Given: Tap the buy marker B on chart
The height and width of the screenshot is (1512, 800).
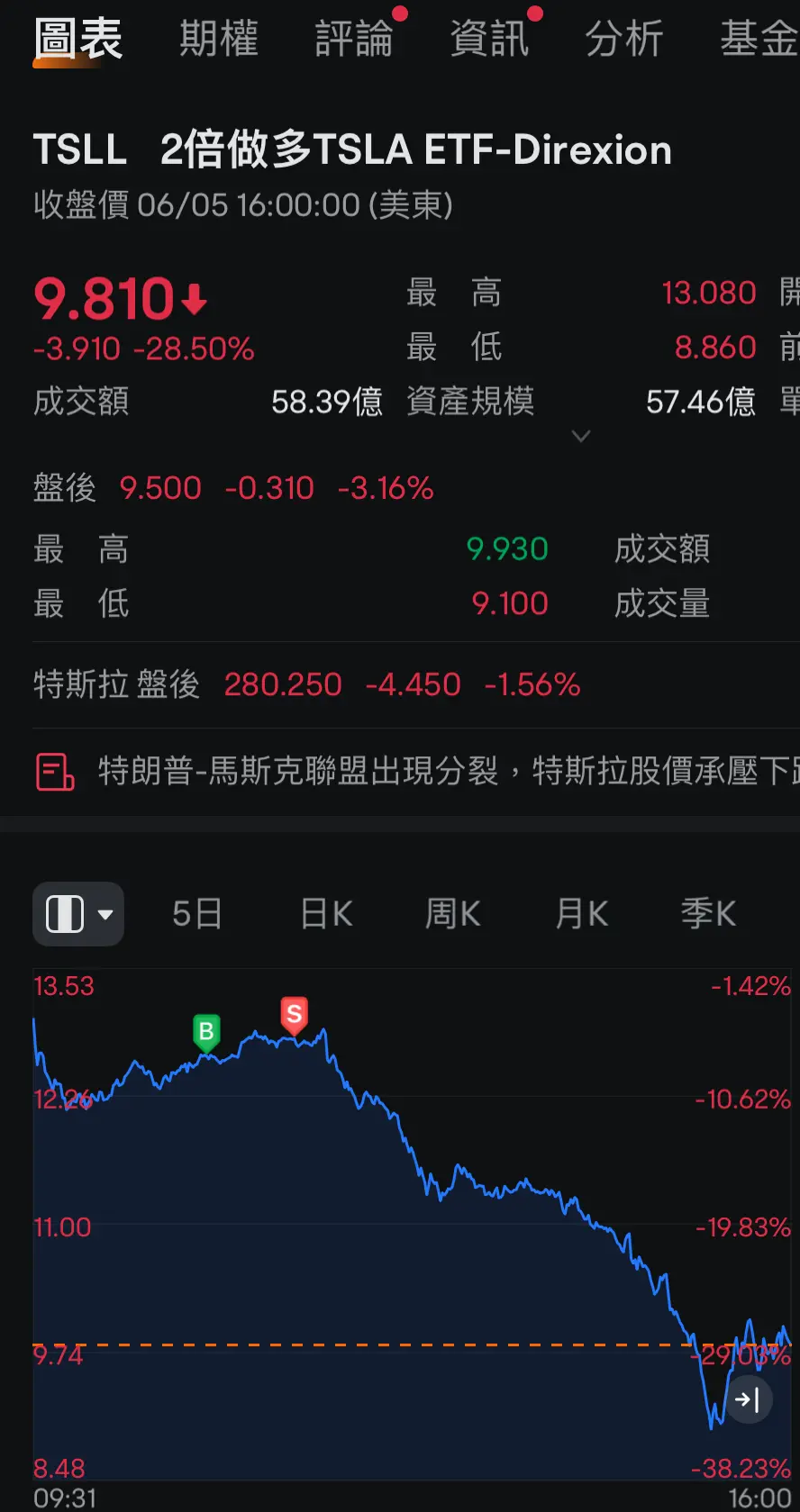Looking at the screenshot, I should [x=206, y=1032].
